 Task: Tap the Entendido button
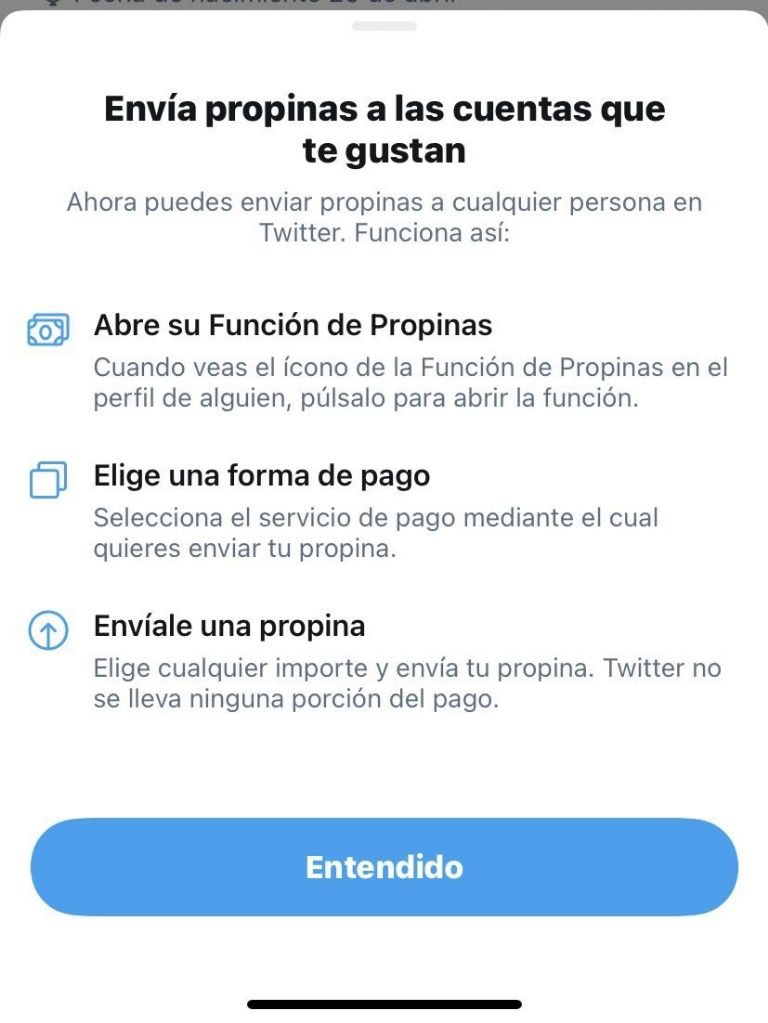pyautogui.click(x=384, y=866)
